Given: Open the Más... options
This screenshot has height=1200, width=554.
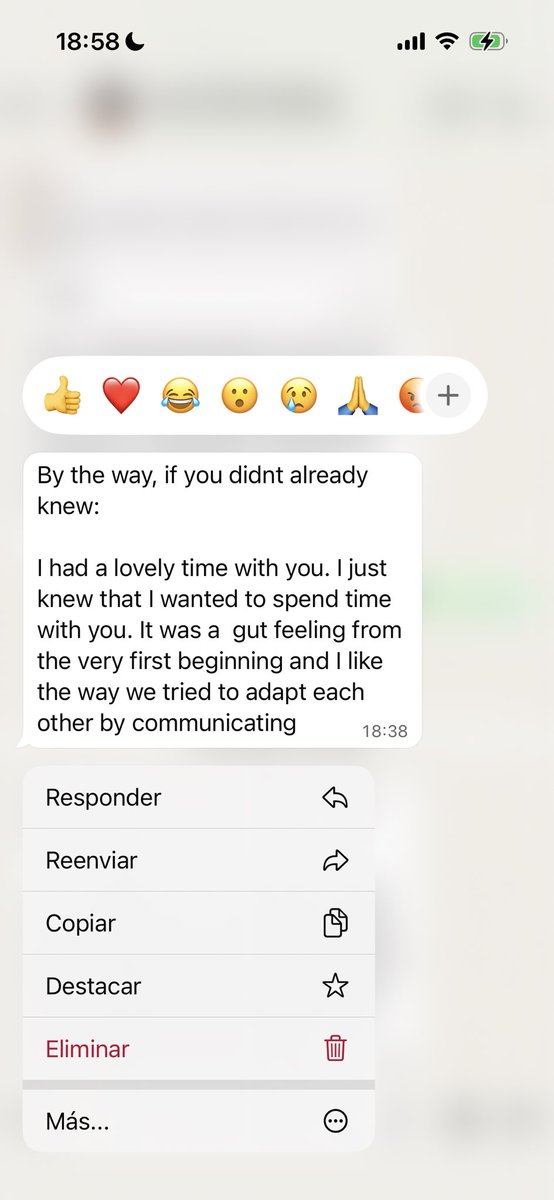Looking at the screenshot, I should coord(198,1121).
